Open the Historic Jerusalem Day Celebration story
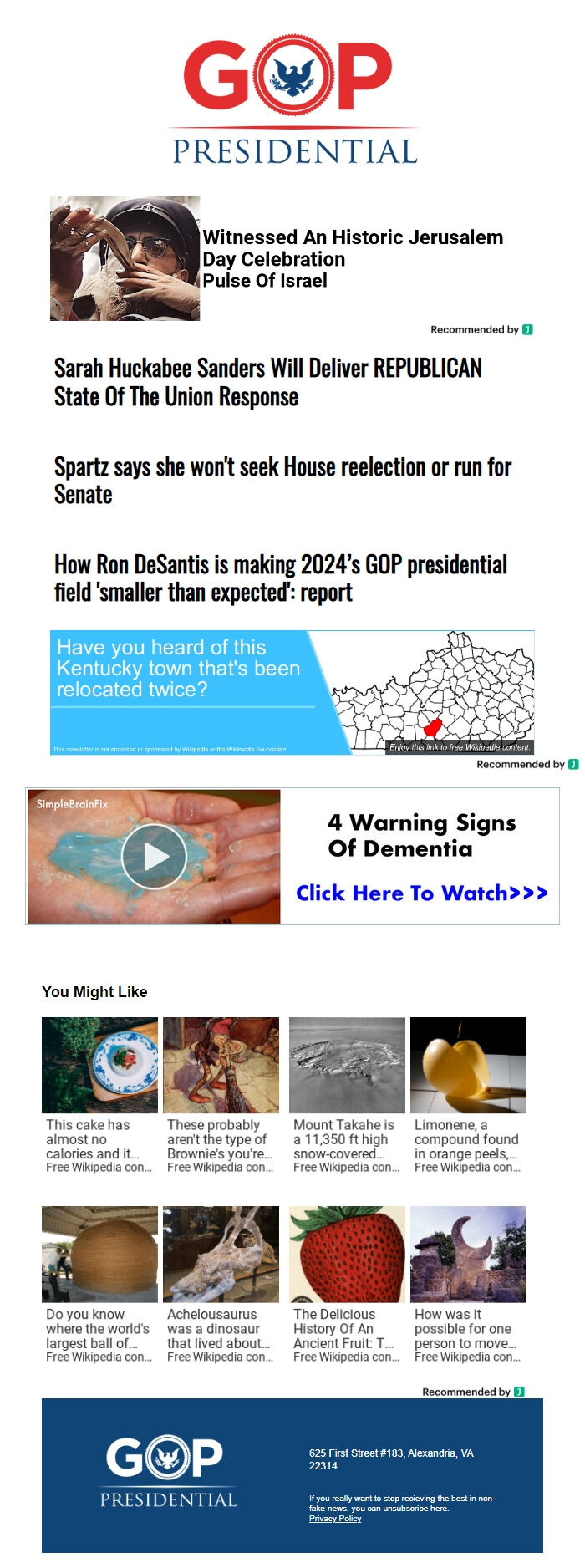The width and height of the screenshot is (585, 1568). pyautogui.click(x=352, y=247)
